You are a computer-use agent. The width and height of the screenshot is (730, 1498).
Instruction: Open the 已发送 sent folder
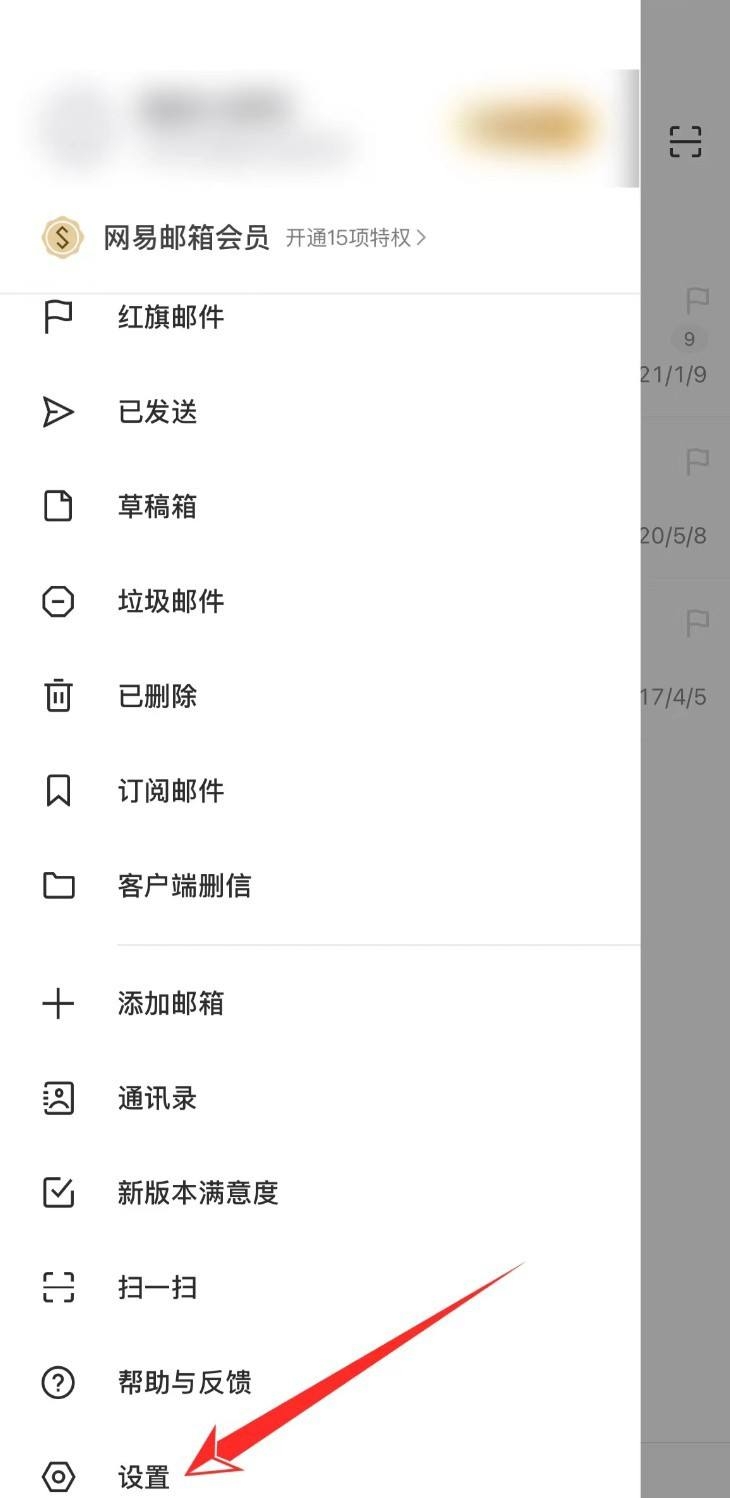157,412
